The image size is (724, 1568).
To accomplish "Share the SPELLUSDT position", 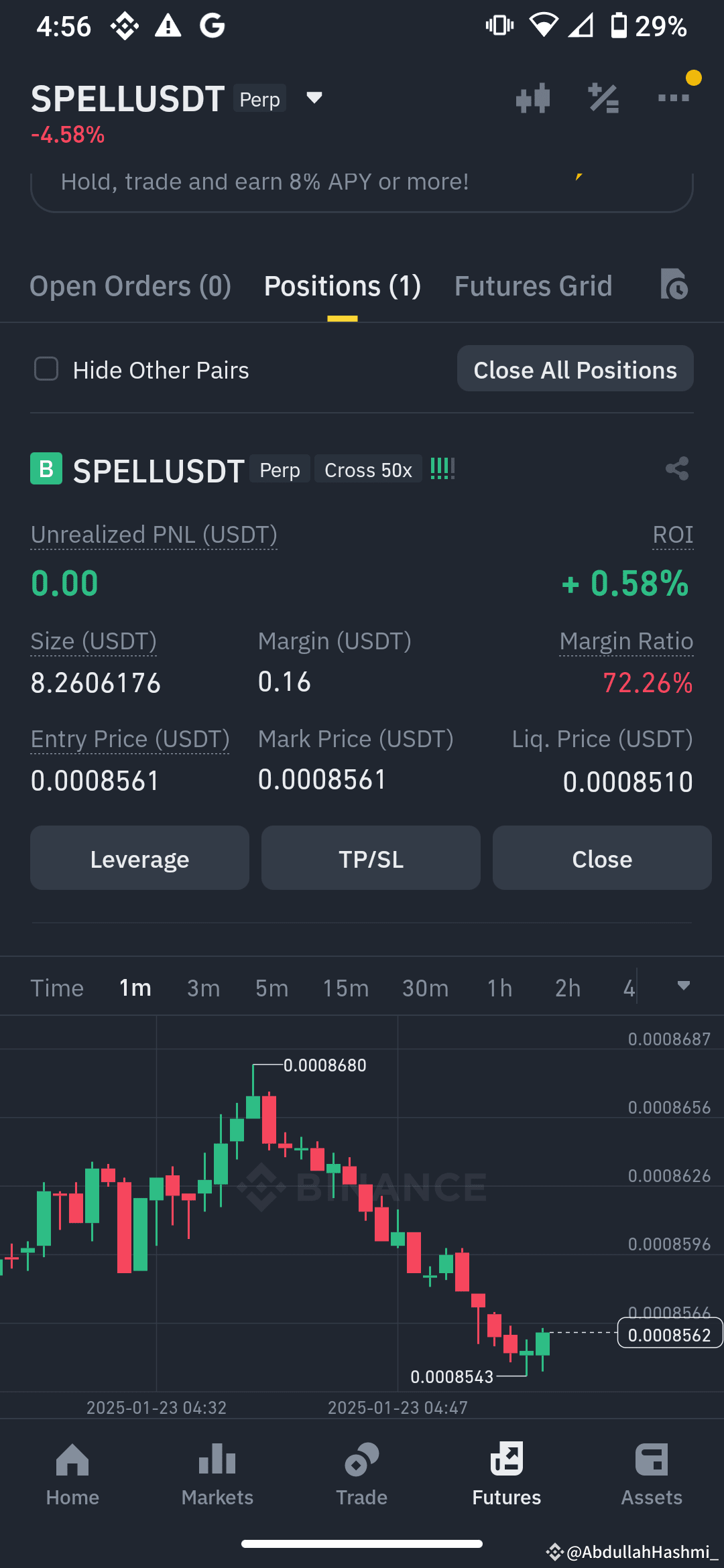I will click(x=676, y=469).
